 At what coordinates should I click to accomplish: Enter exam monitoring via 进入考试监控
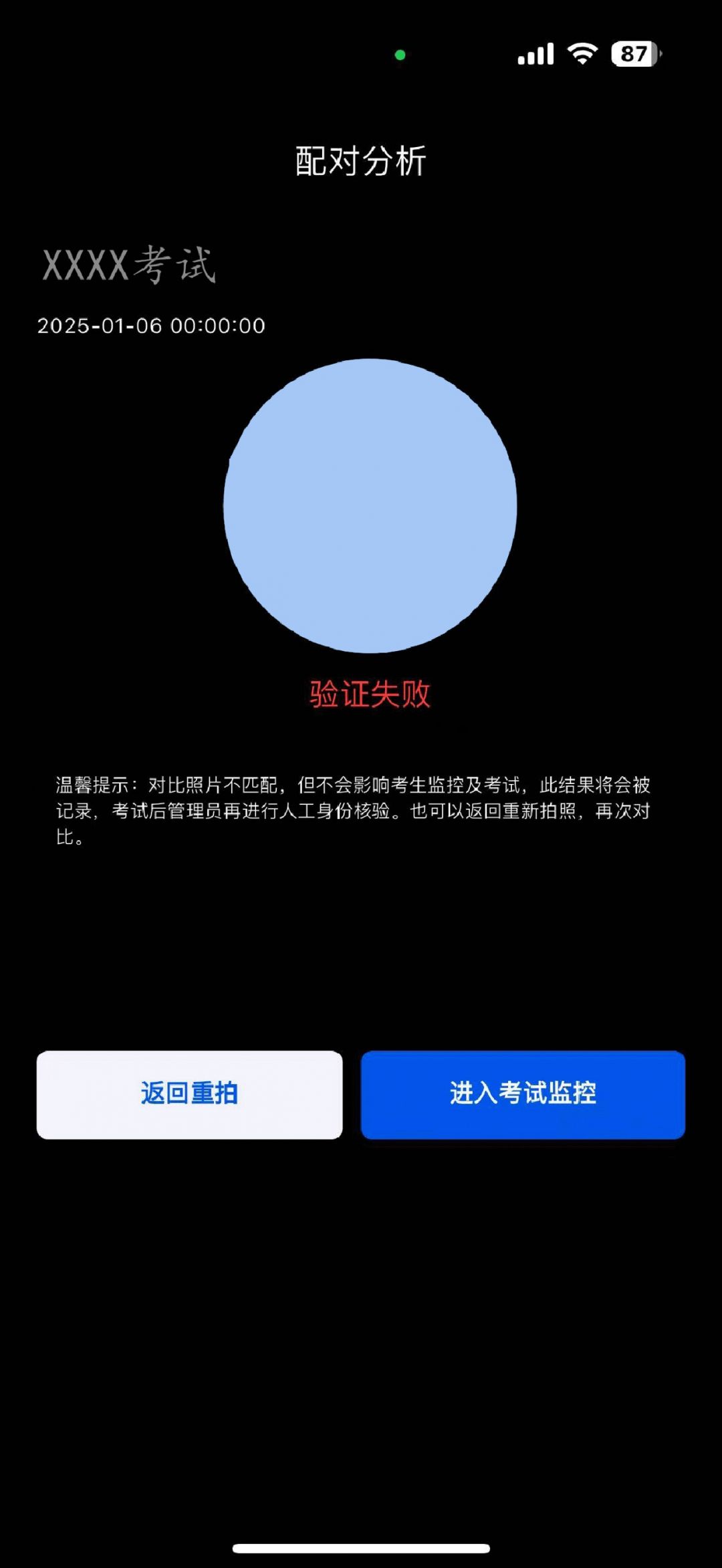pyautogui.click(x=523, y=1094)
